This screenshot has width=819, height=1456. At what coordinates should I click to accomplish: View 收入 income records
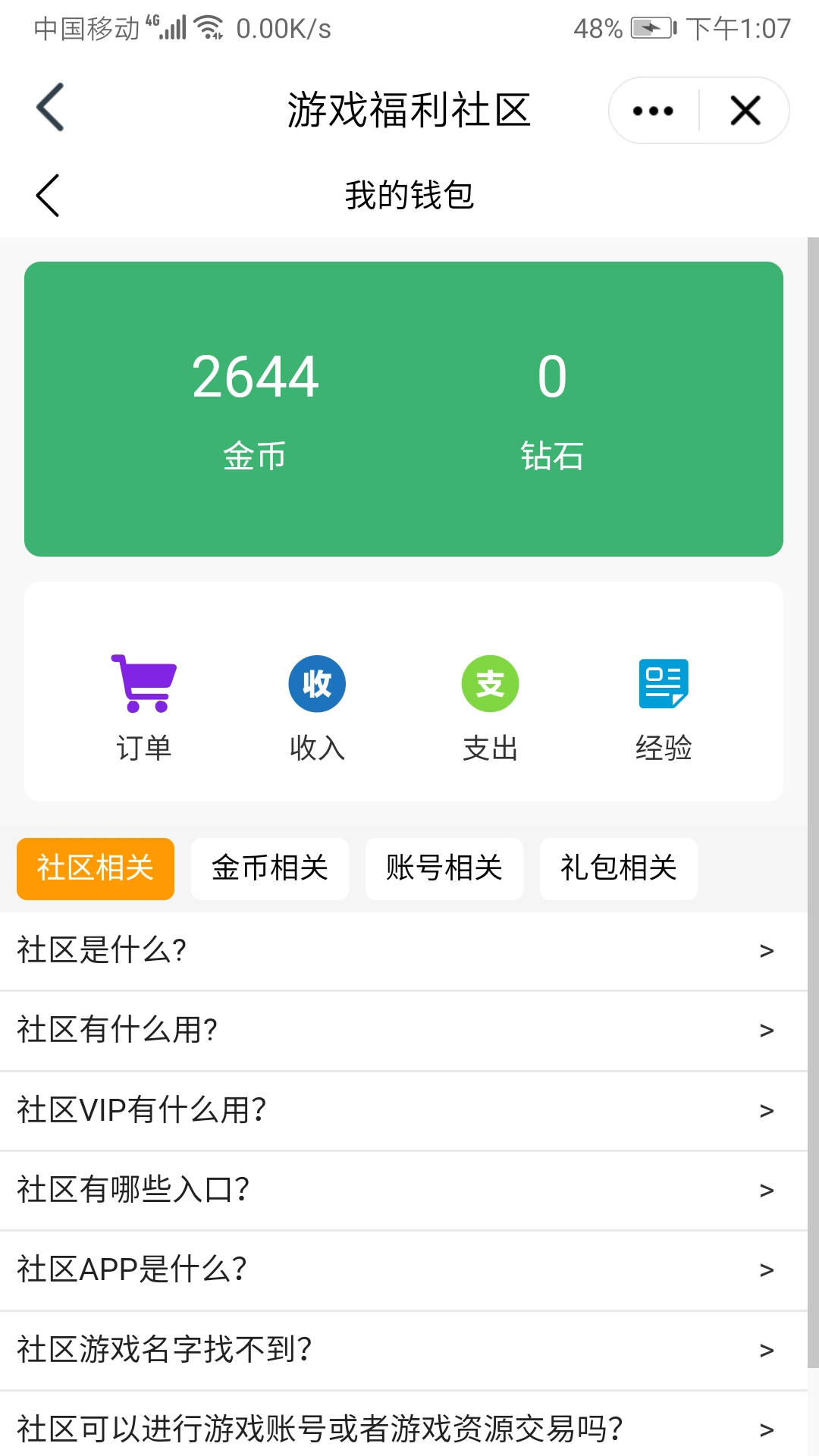(x=317, y=707)
